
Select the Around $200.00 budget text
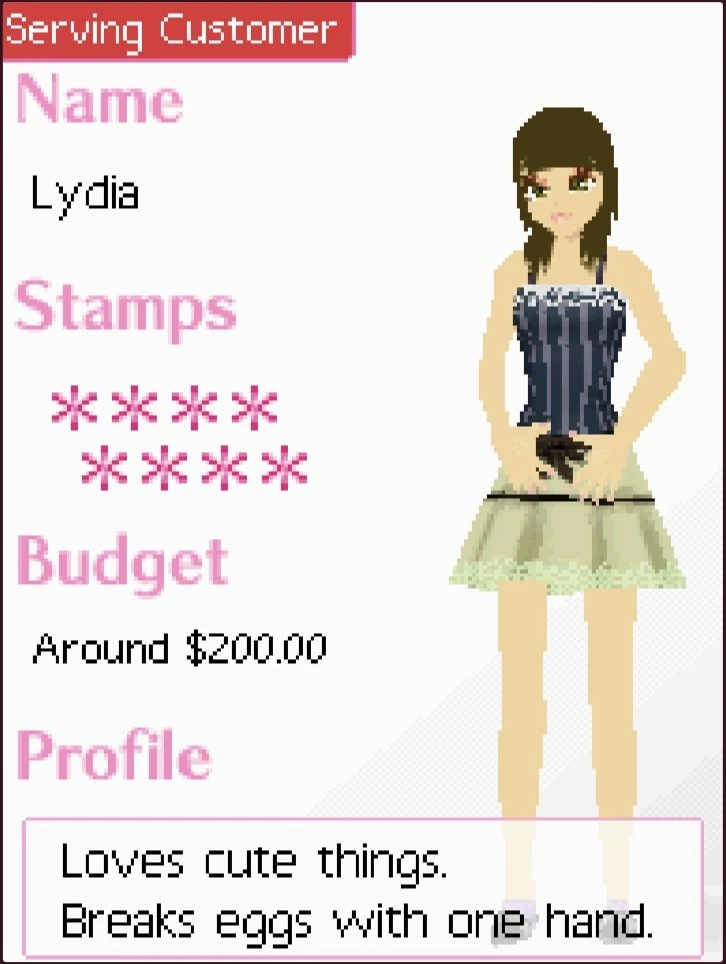[x=178, y=650]
